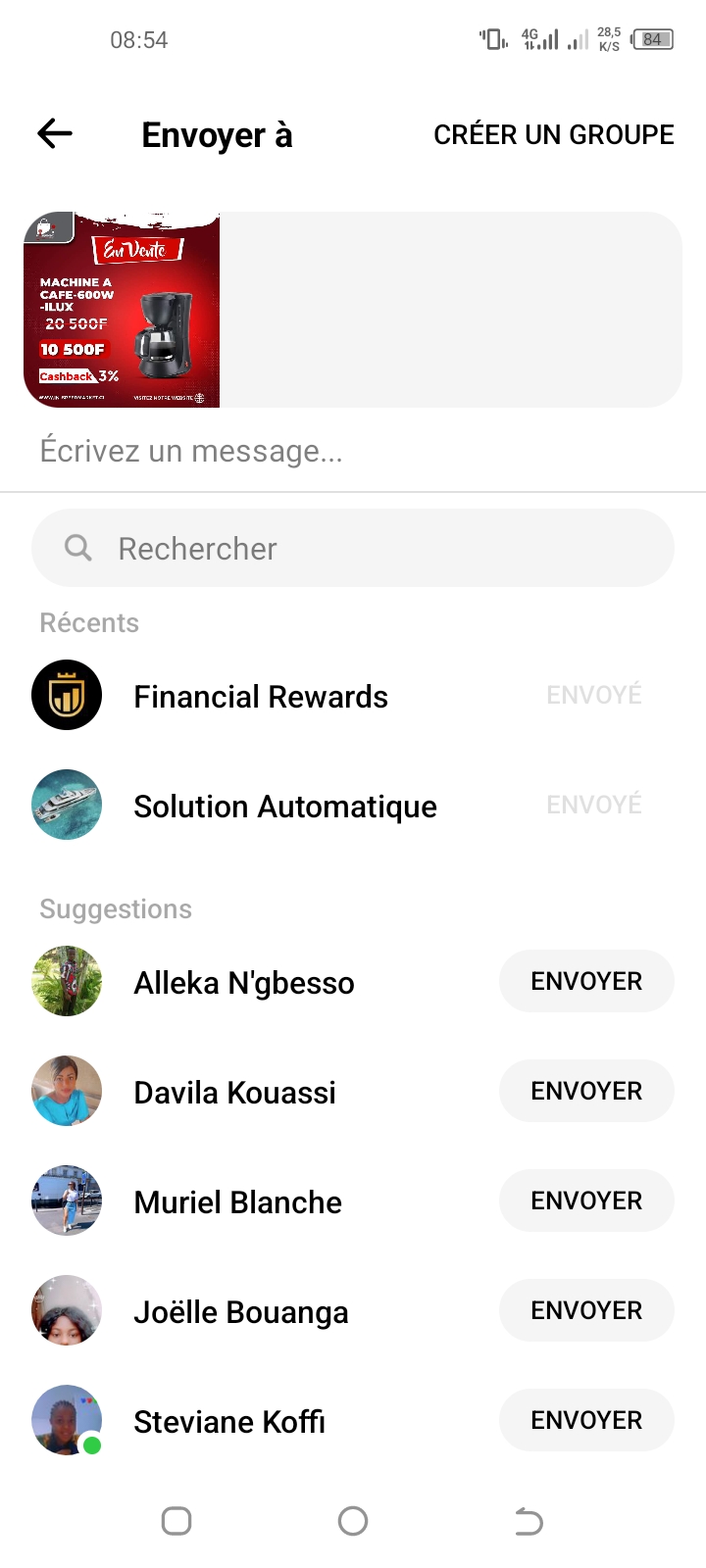
Task: Tap CRÉER UN GROUPE
Action: (x=553, y=135)
